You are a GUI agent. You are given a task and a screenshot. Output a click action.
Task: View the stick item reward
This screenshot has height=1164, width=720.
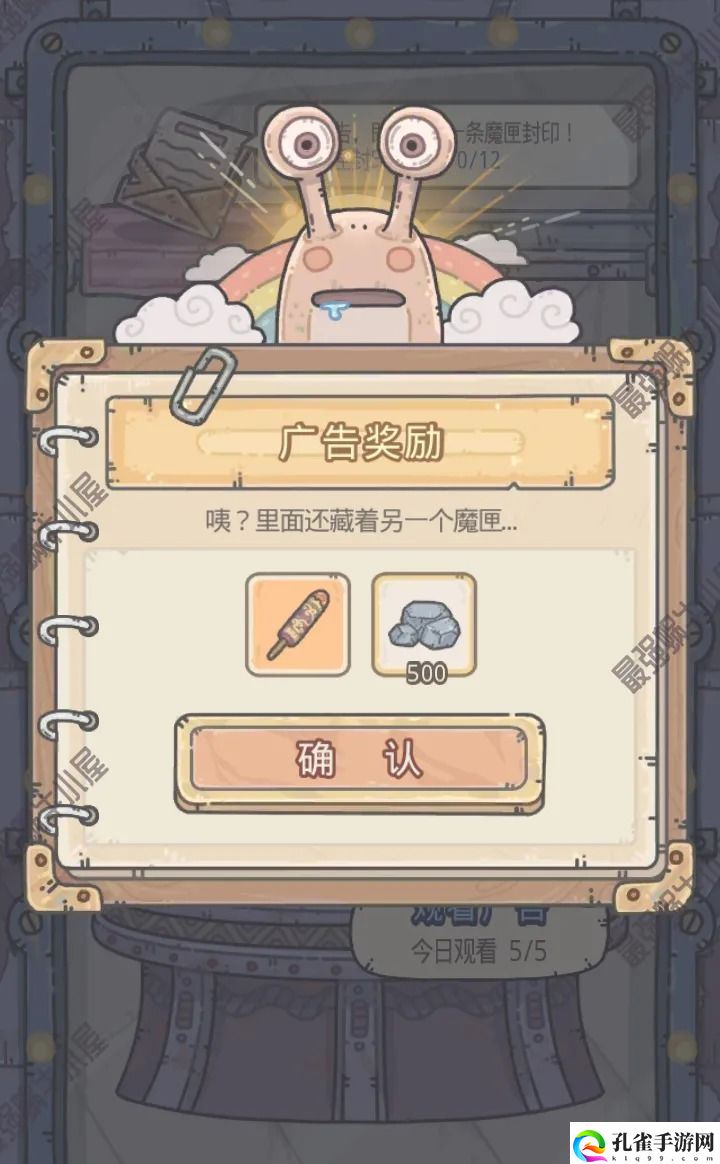click(298, 624)
